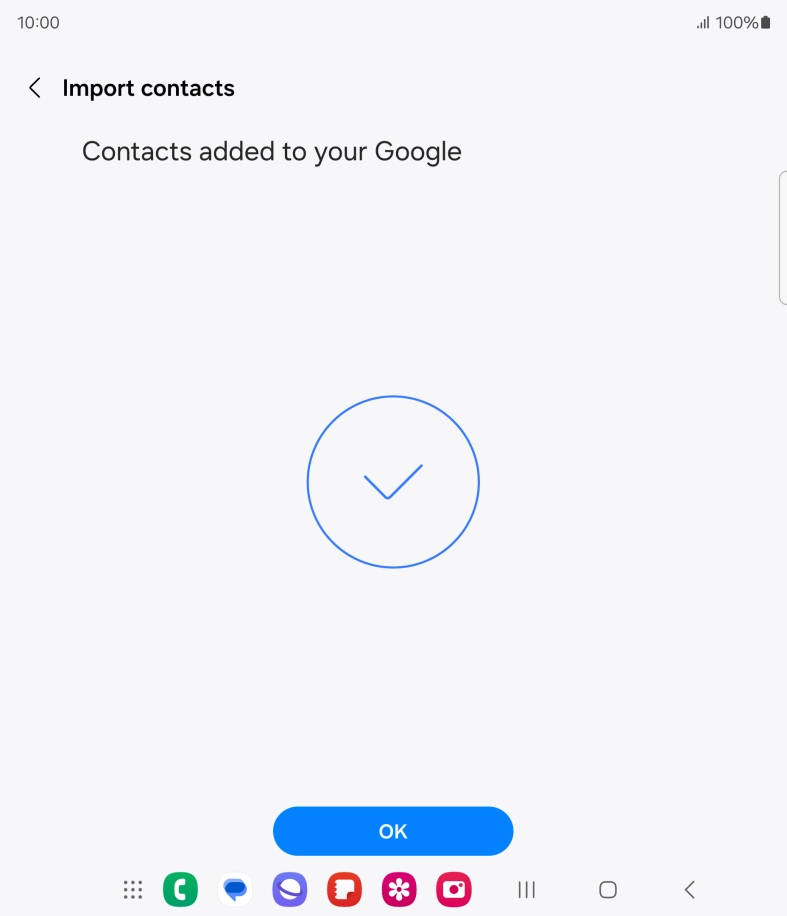Tap the 100% battery percentage text
Image resolution: width=787 pixels, height=916 pixels.
click(x=737, y=22)
